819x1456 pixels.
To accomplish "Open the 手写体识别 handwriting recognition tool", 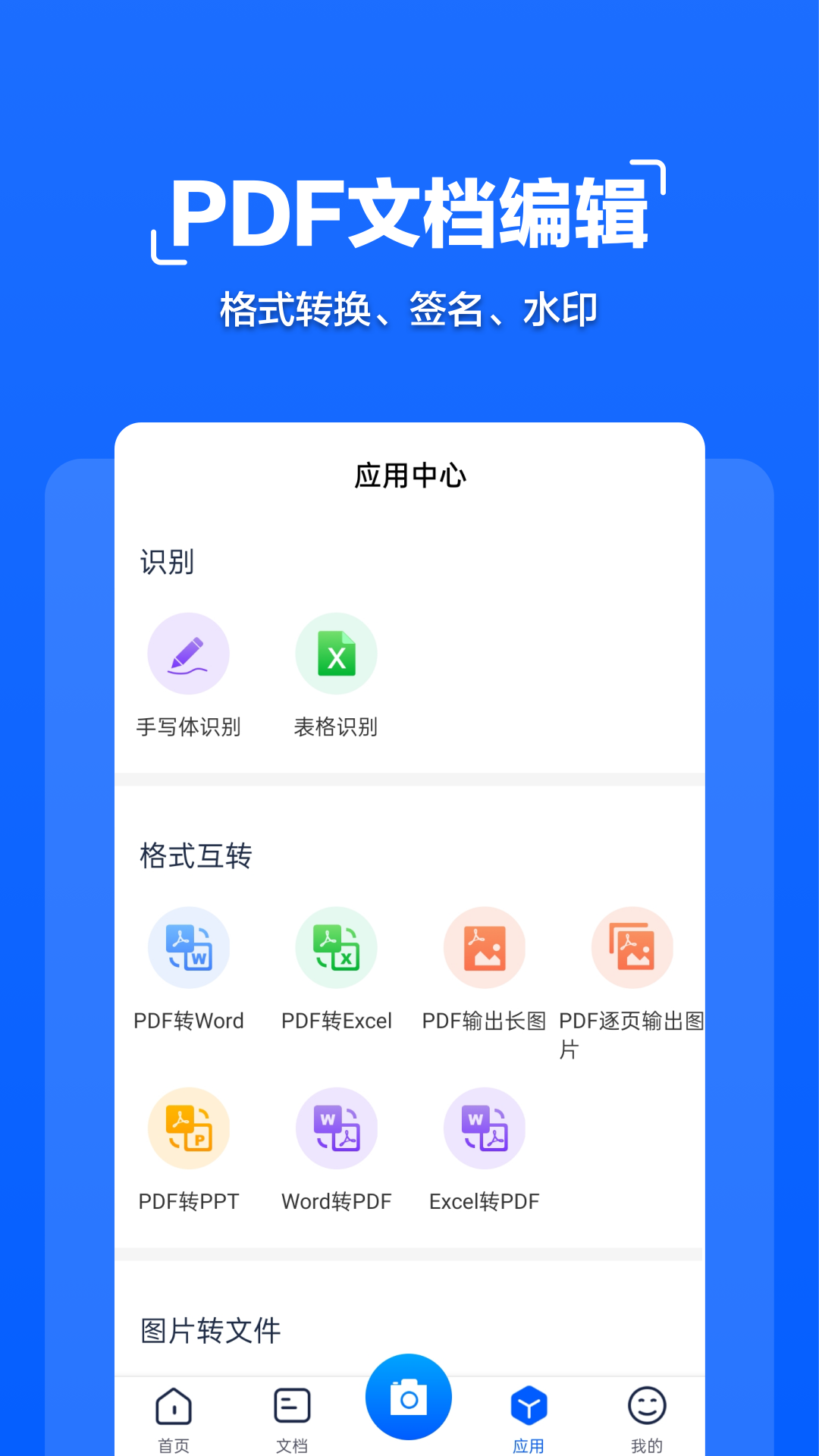I will coord(188,675).
